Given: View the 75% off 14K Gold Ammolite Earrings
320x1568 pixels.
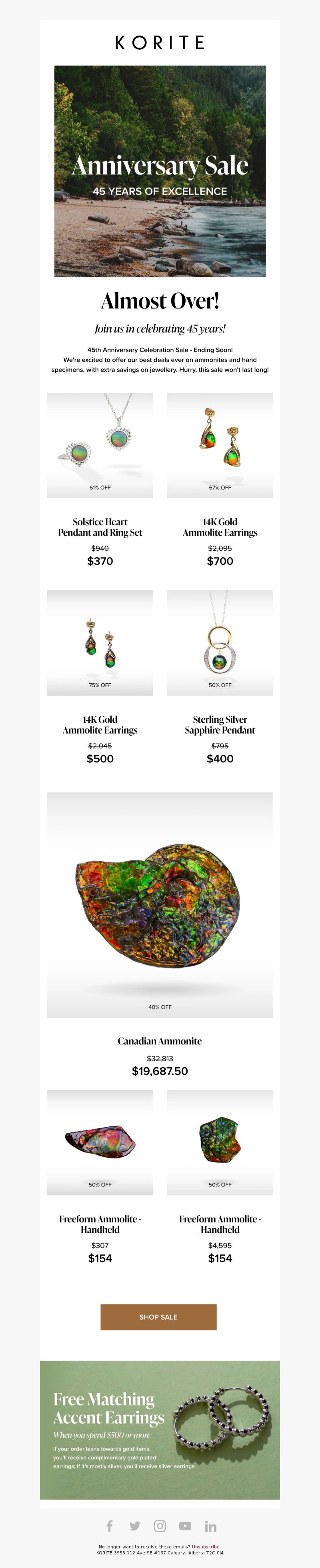Looking at the screenshot, I should click(x=100, y=643).
